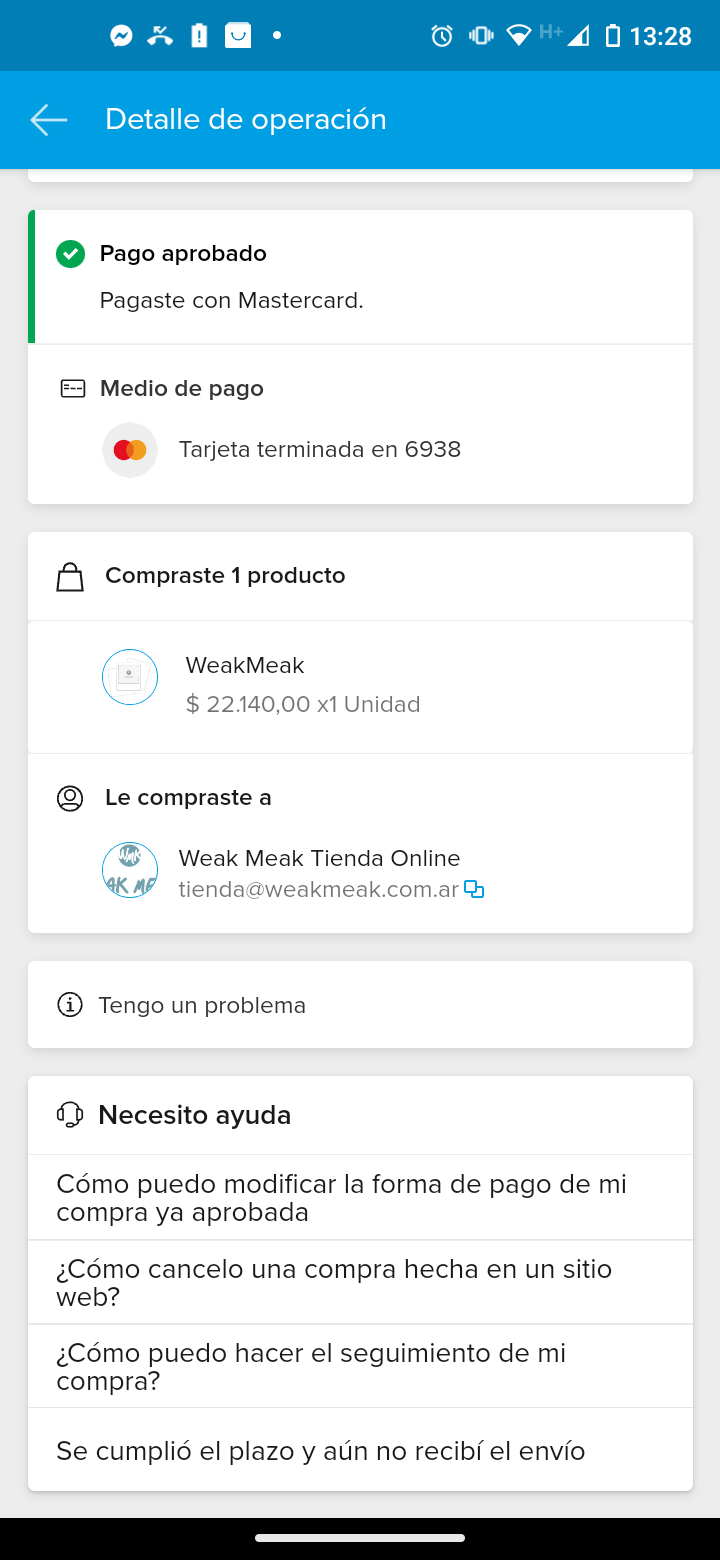Copy the seller email tienda@weakmeak.com.ar
The height and width of the screenshot is (1560, 720).
click(474, 889)
